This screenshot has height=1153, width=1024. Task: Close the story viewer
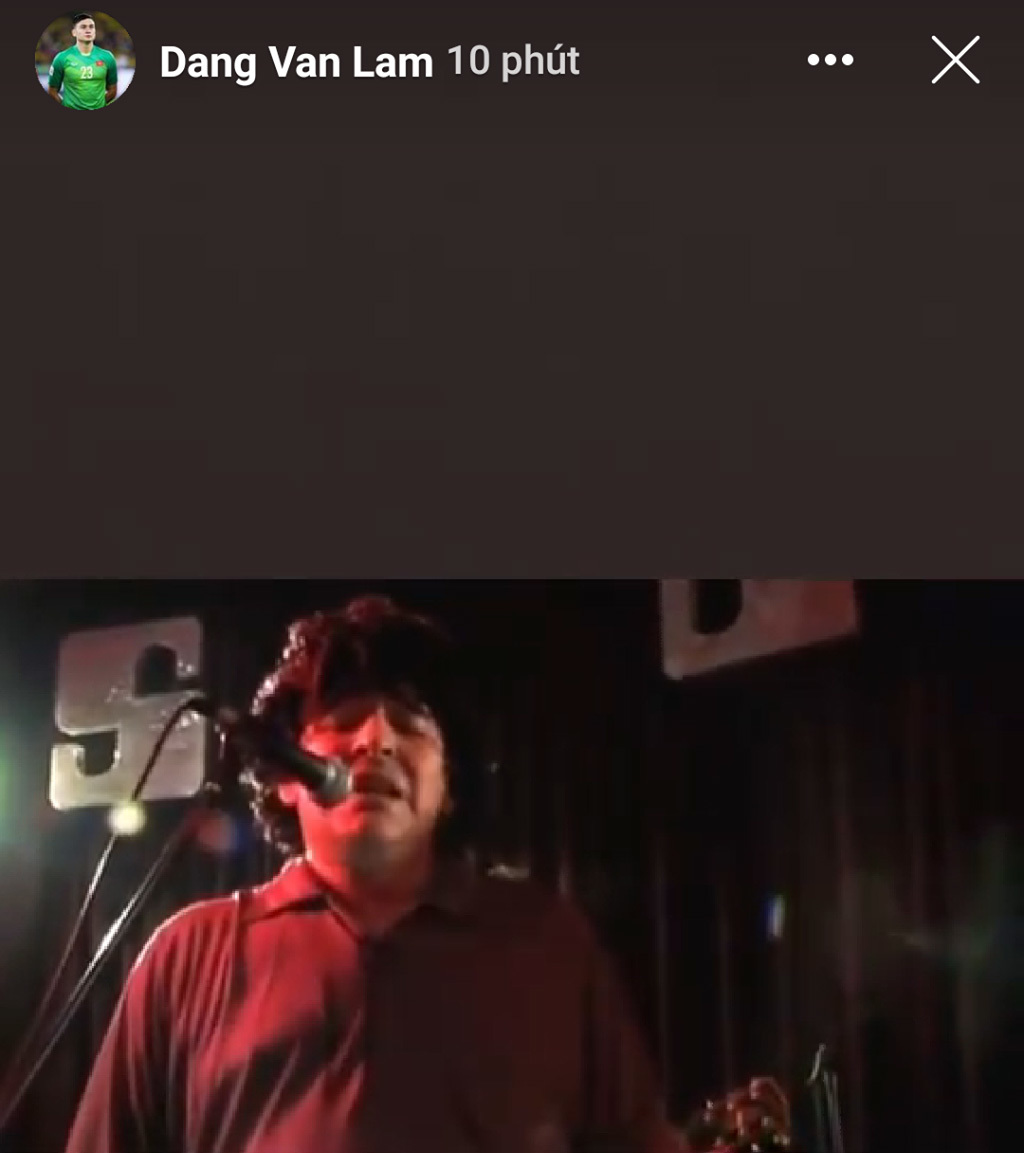955,60
